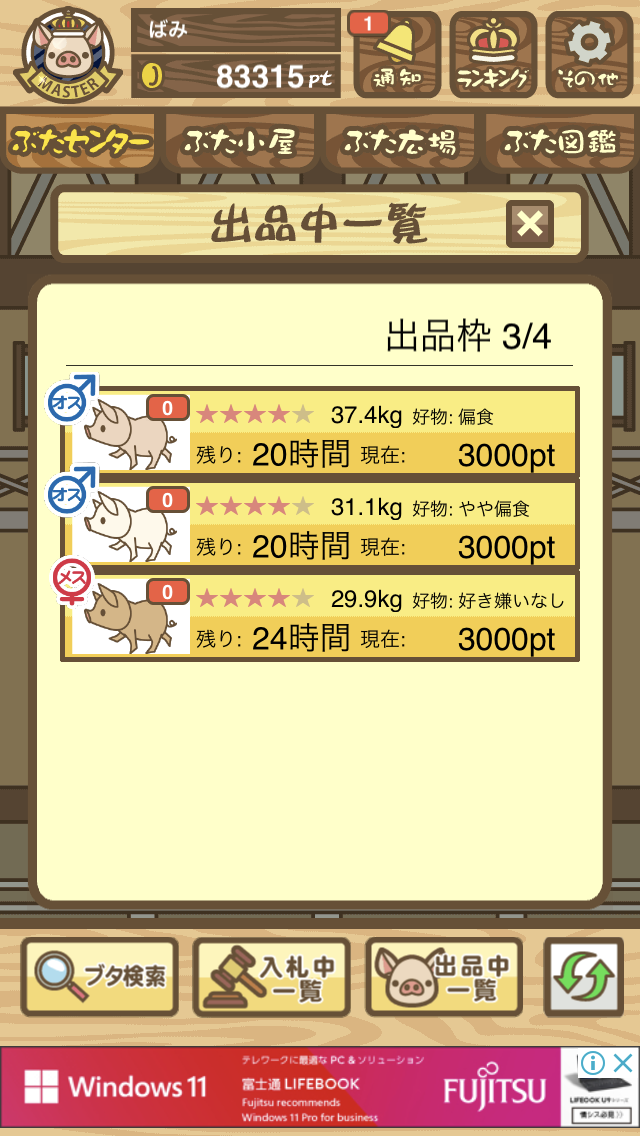Screen dimensions: 640x1136
Task: Refresh the listings with the green arrows
Action: coord(583,977)
